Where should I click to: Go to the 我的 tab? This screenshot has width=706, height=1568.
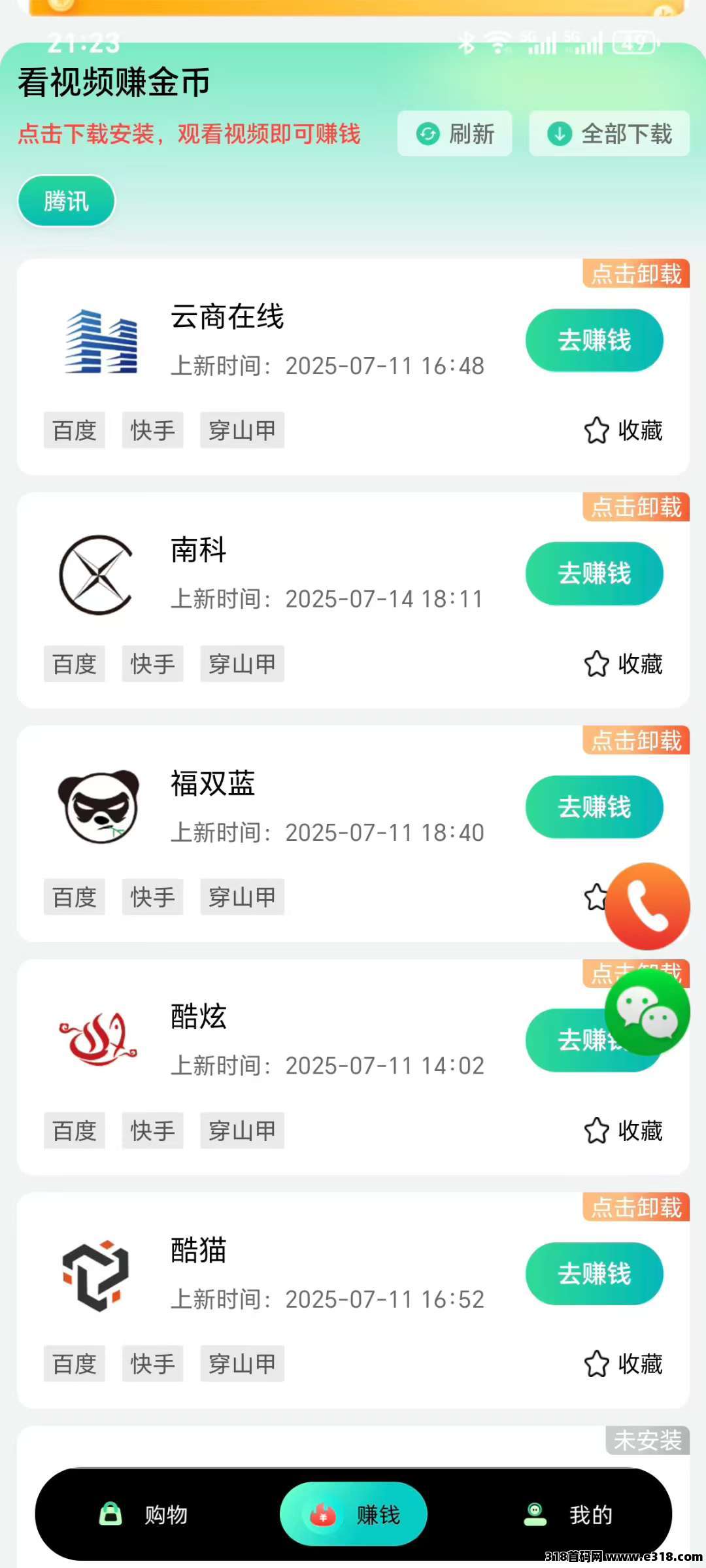pyautogui.click(x=569, y=1514)
